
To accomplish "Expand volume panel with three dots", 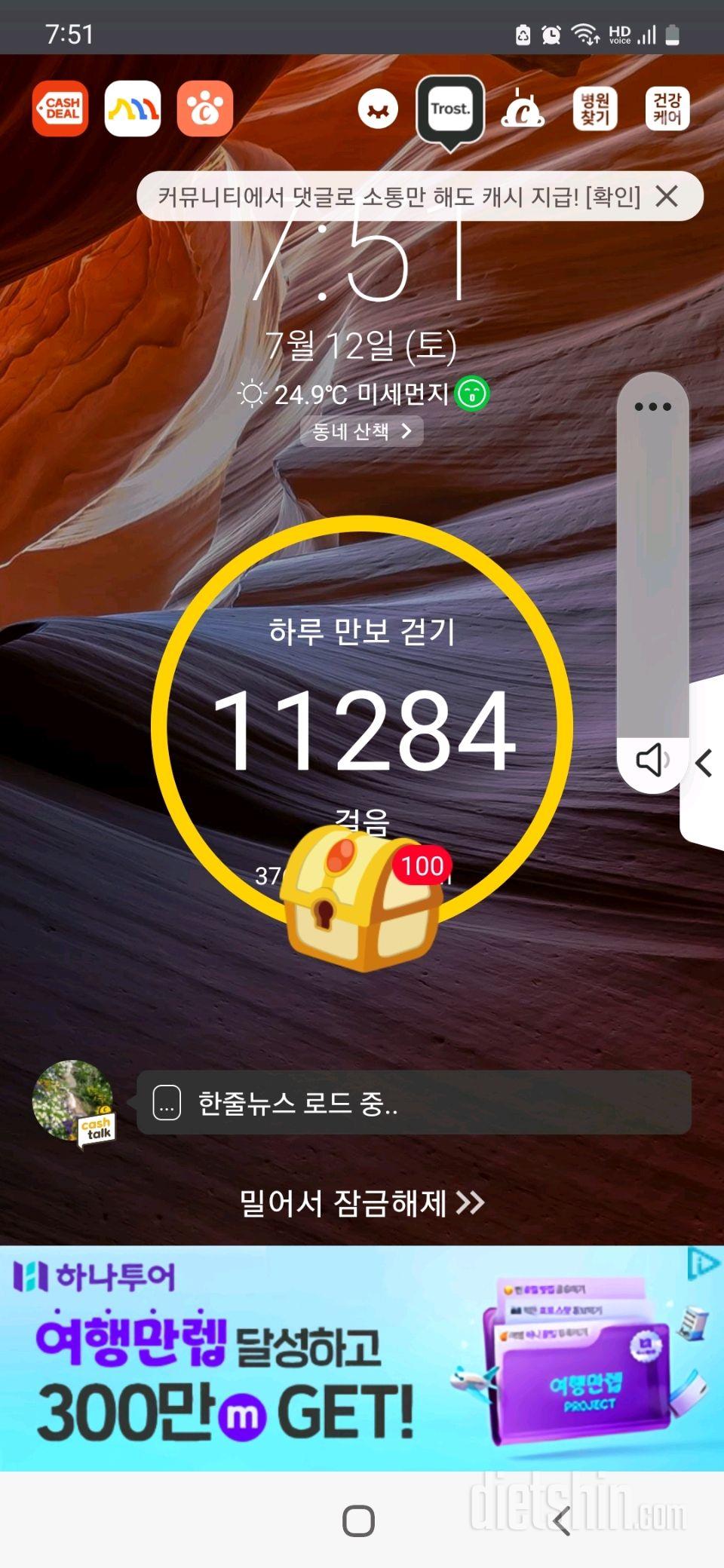I will [x=652, y=407].
